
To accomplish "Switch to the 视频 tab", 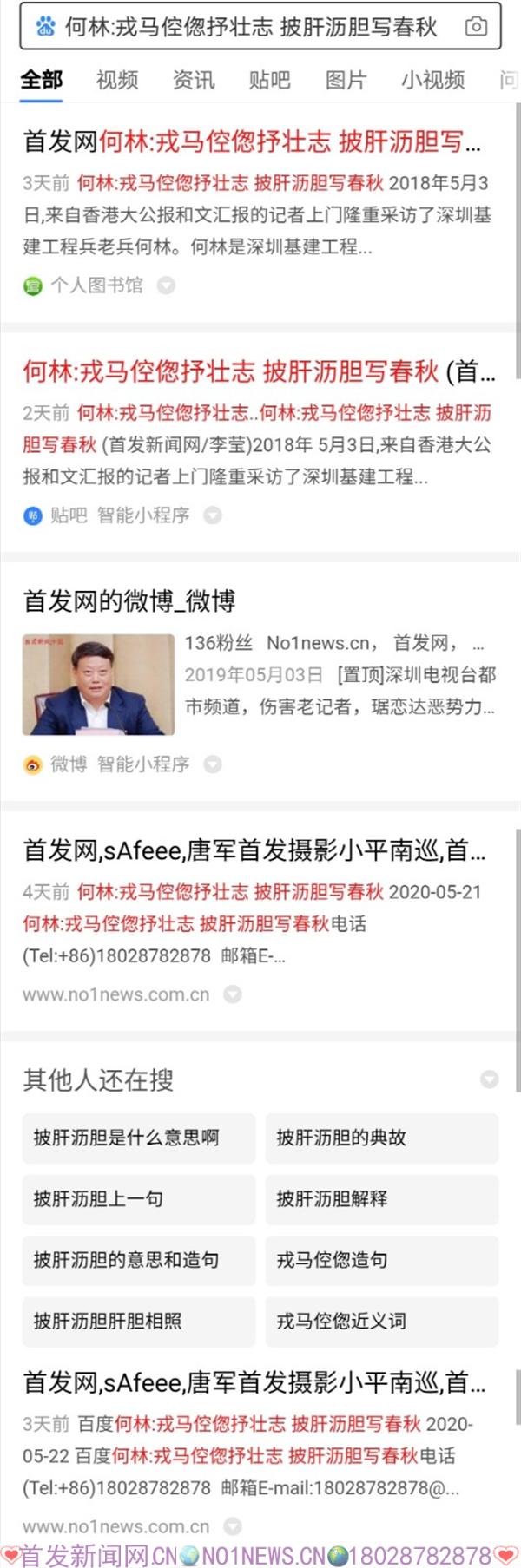I will coord(117,81).
